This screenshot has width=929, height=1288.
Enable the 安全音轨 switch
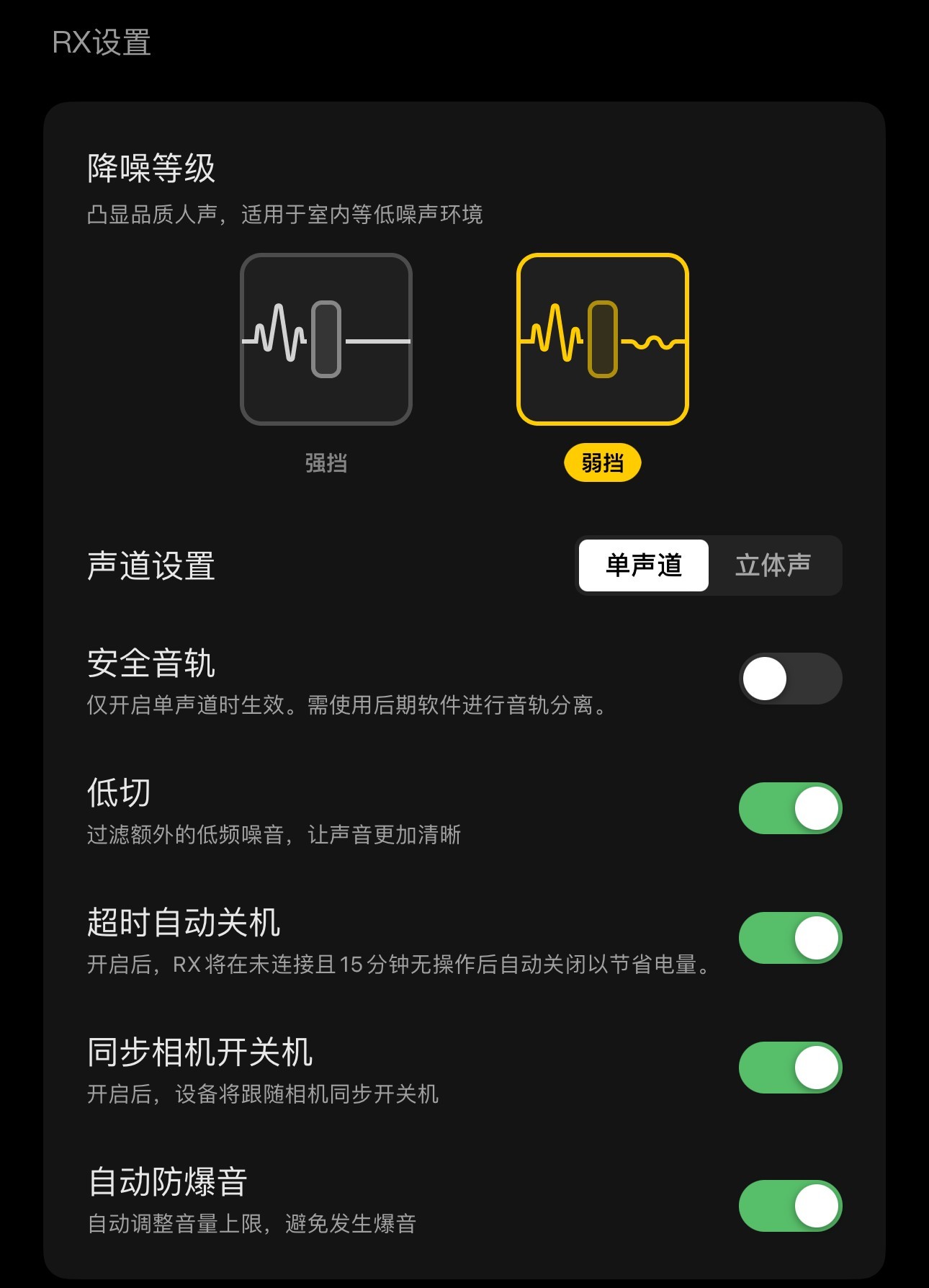(790, 679)
